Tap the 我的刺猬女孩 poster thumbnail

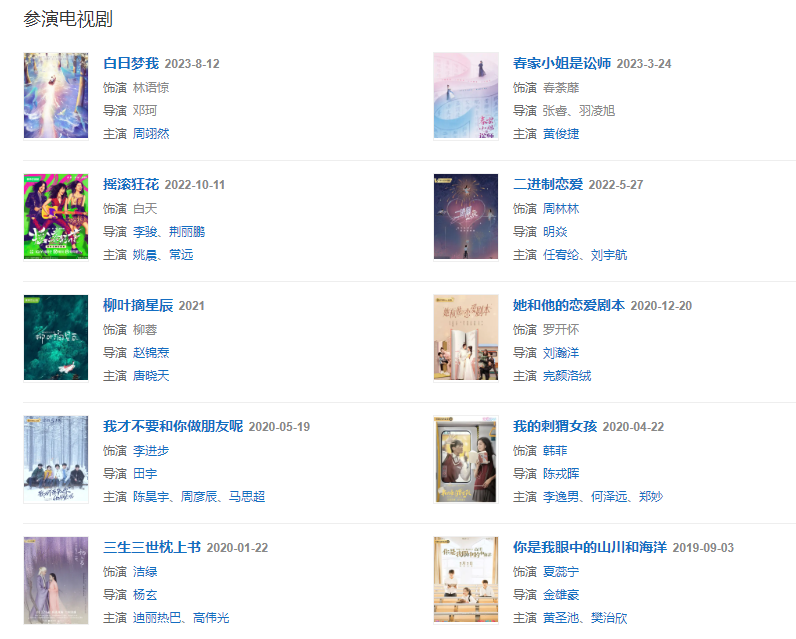[x=466, y=459]
